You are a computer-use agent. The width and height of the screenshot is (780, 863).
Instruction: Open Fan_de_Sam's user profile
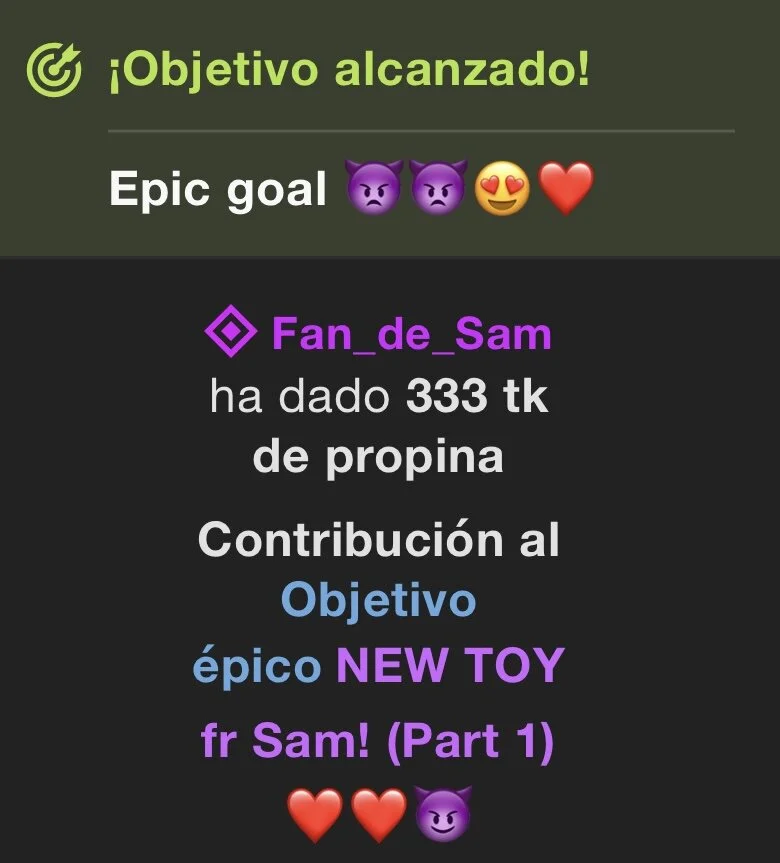pos(410,334)
